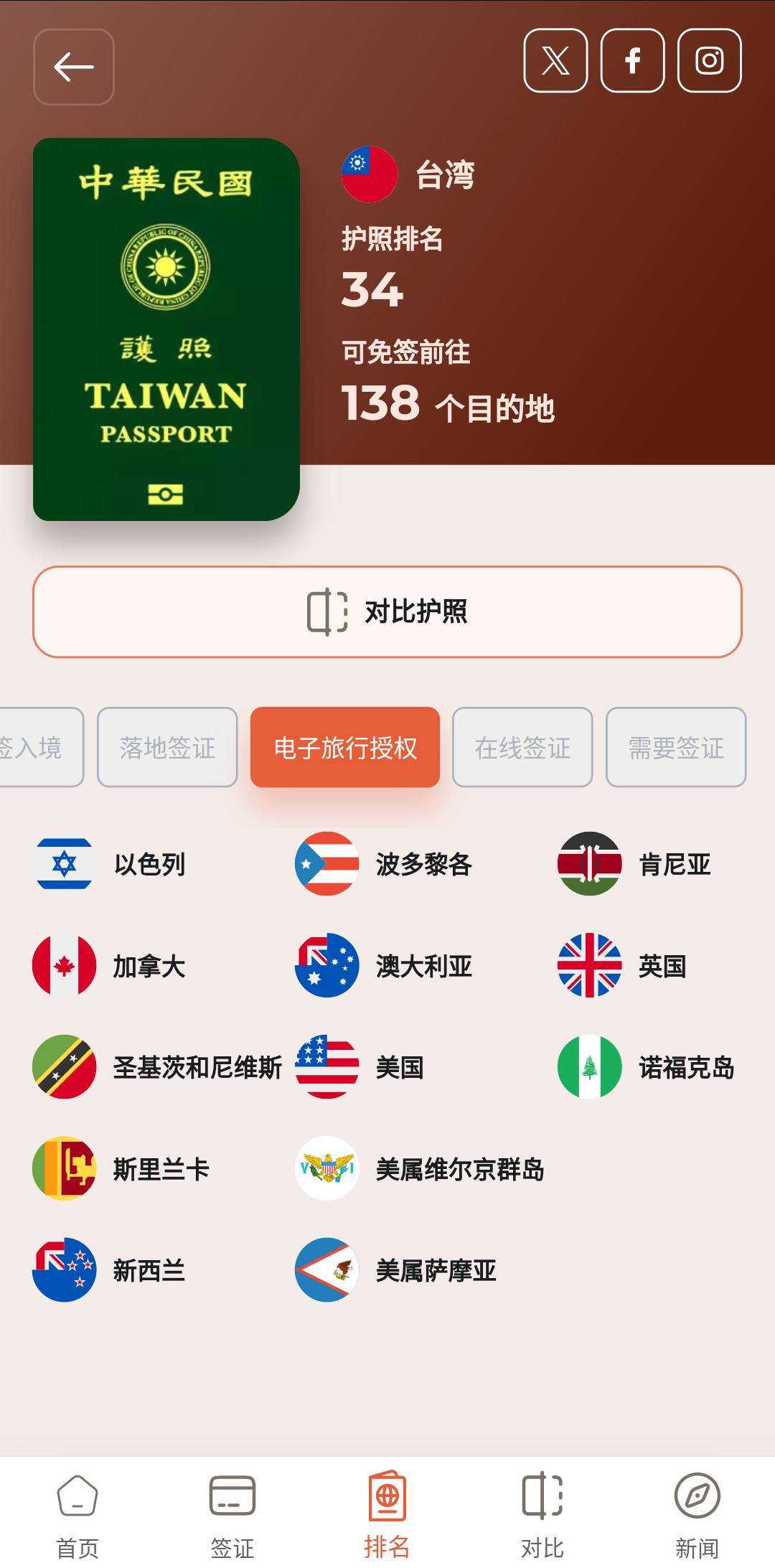View 肯尼亚 travel requirements
Image resolution: width=775 pixels, height=1568 pixels.
click(635, 864)
